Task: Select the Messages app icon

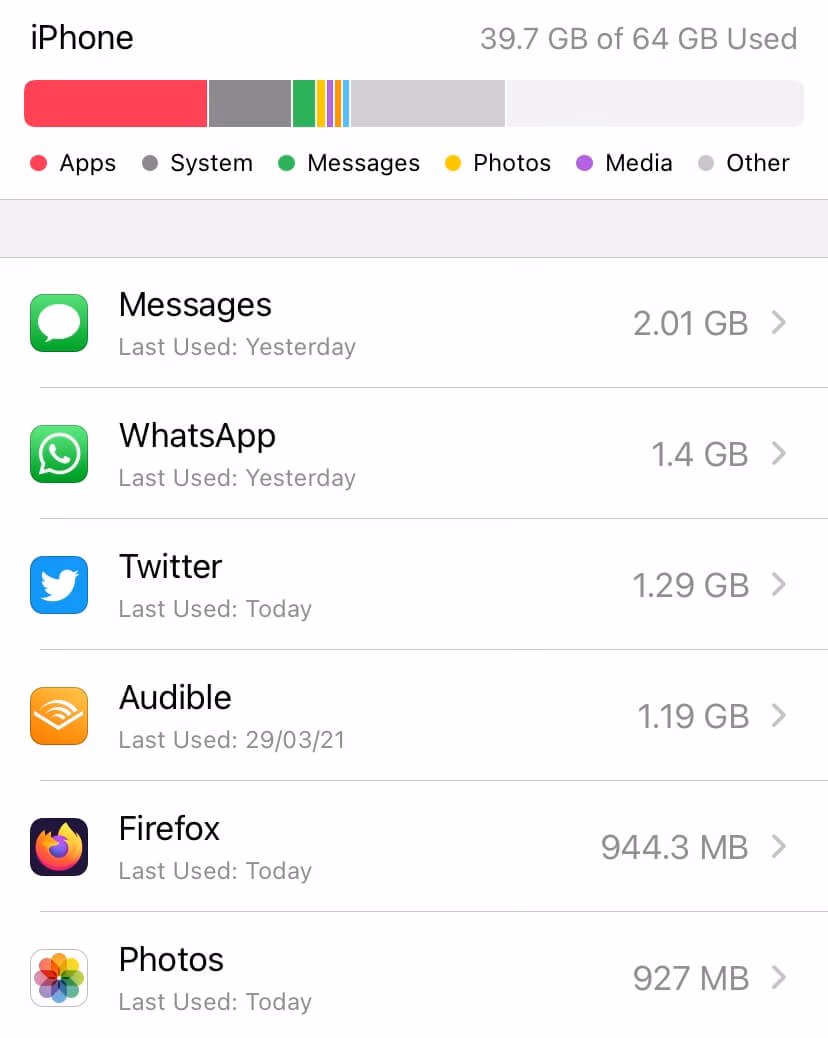Action: pos(59,323)
